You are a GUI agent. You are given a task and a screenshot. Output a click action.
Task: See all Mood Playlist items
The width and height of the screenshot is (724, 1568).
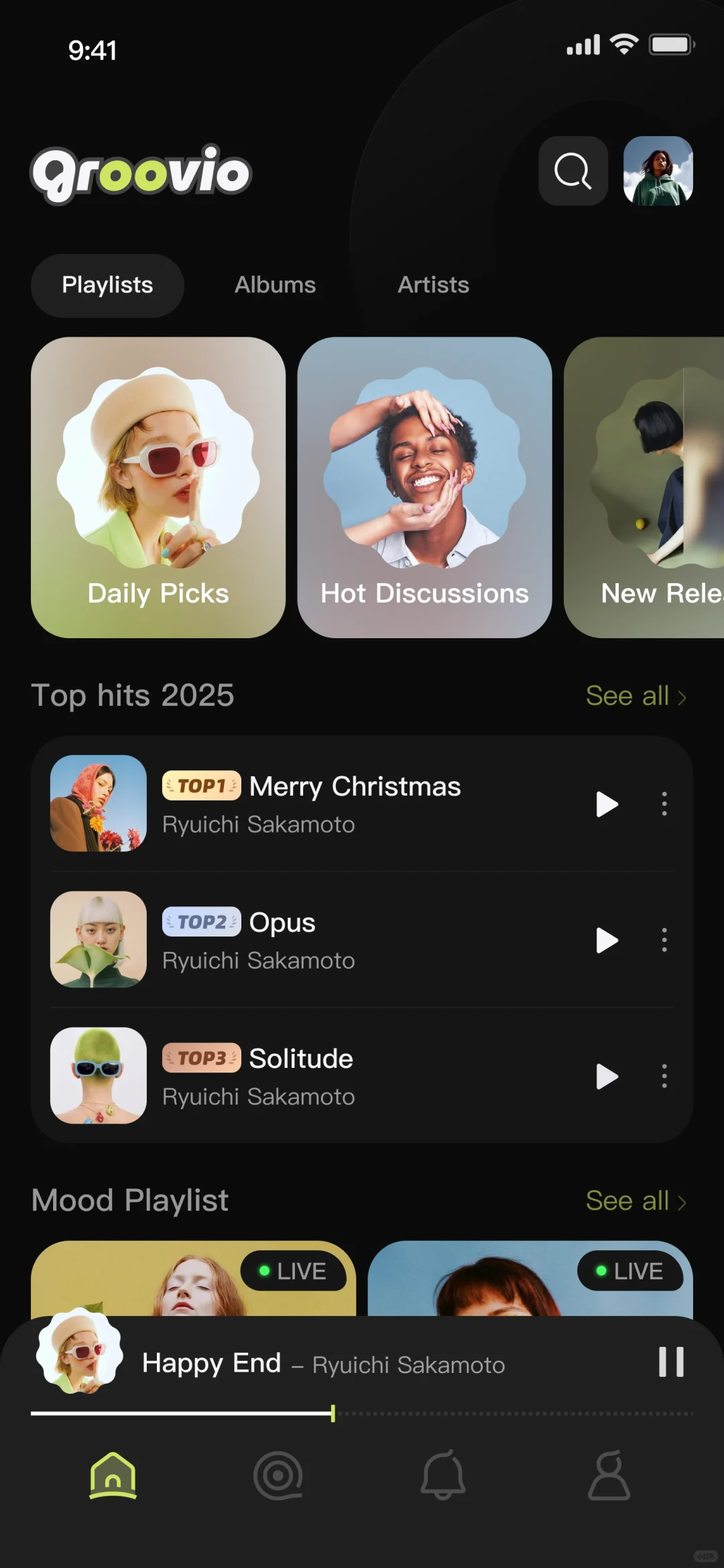(635, 1201)
